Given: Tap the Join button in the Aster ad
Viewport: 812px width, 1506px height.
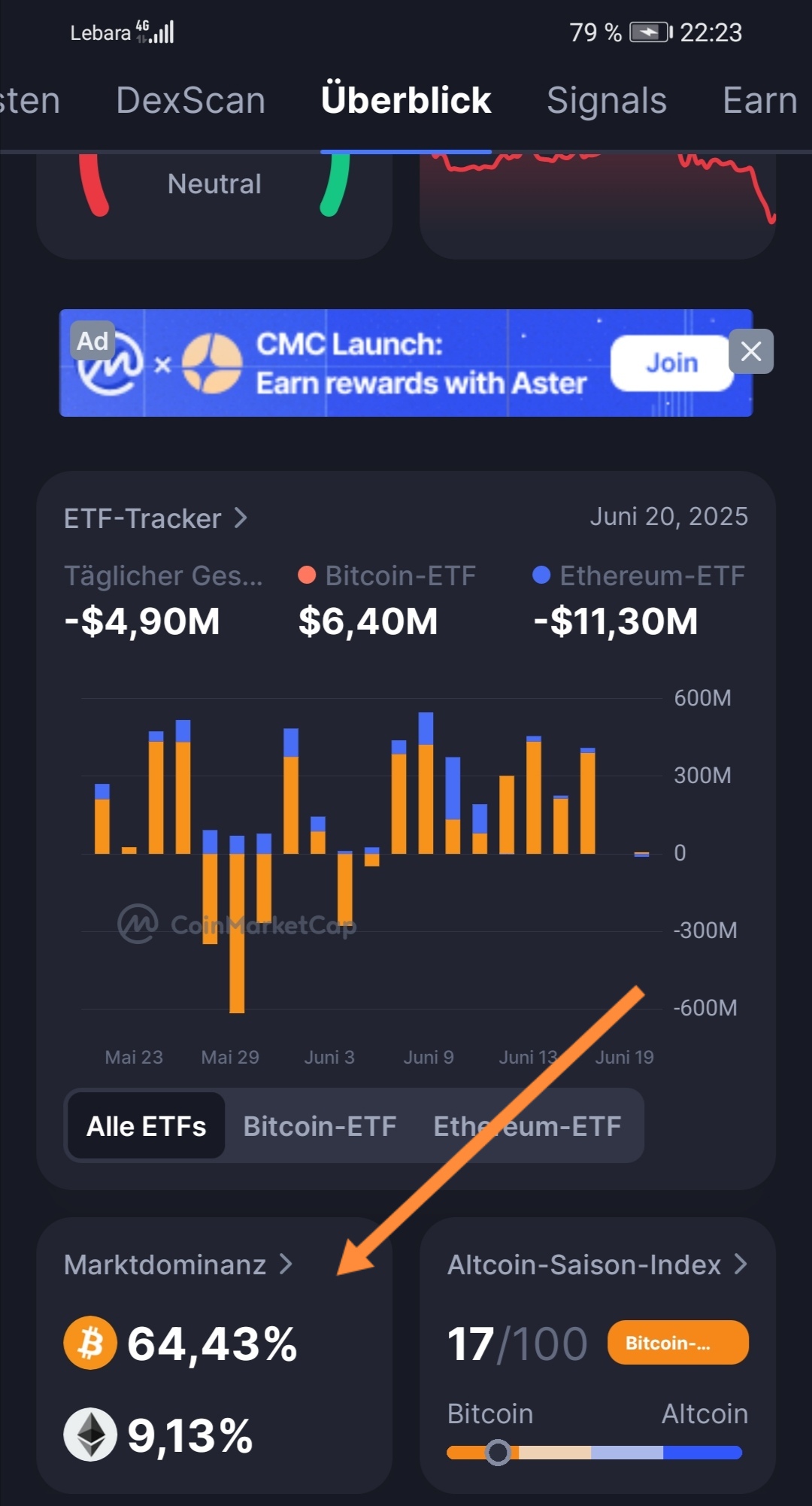Looking at the screenshot, I should (671, 362).
